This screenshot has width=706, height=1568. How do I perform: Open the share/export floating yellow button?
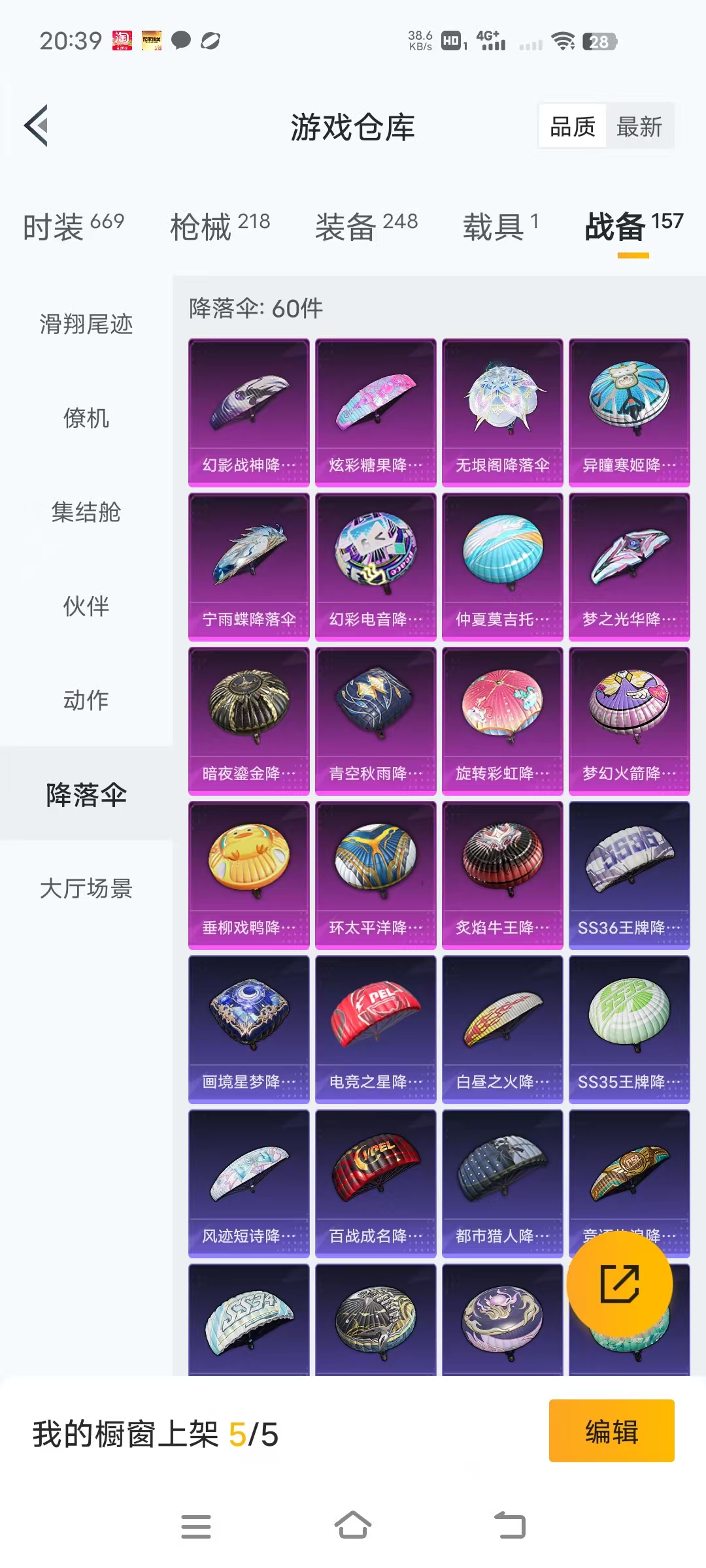[x=620, y=1284]
